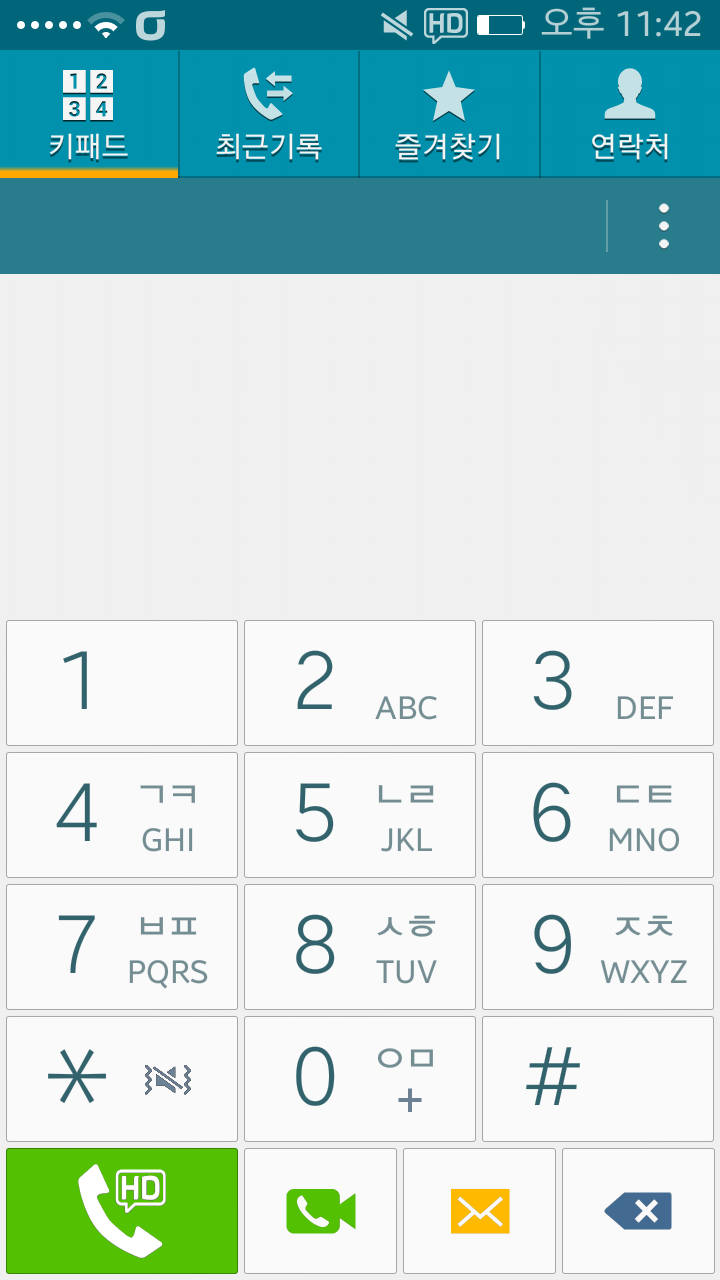Dial the 6 MNO key
The height and width of the screenshot is (1280, 720).
tap(598, 815)
